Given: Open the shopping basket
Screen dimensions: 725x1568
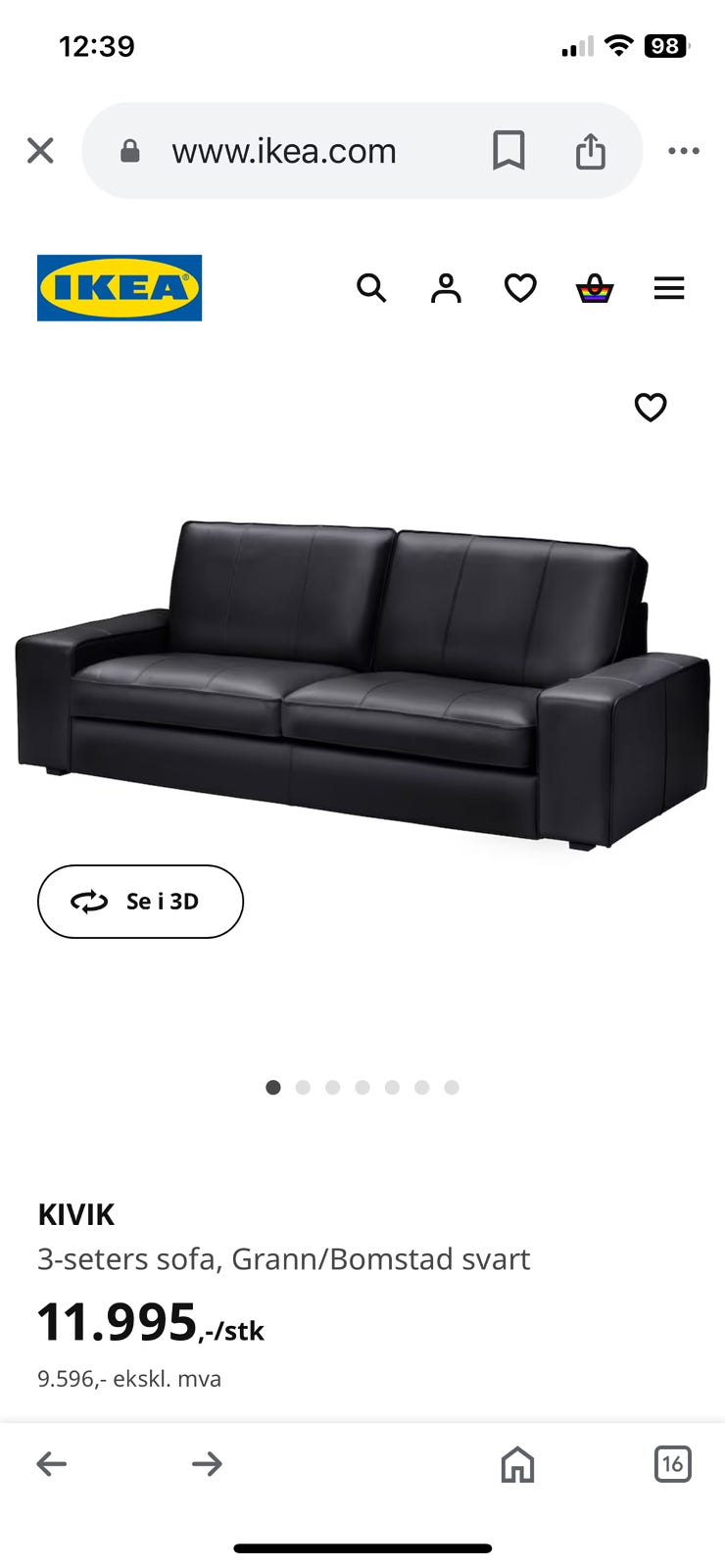Looking at the screenshot, I should [x=595, y=288].
